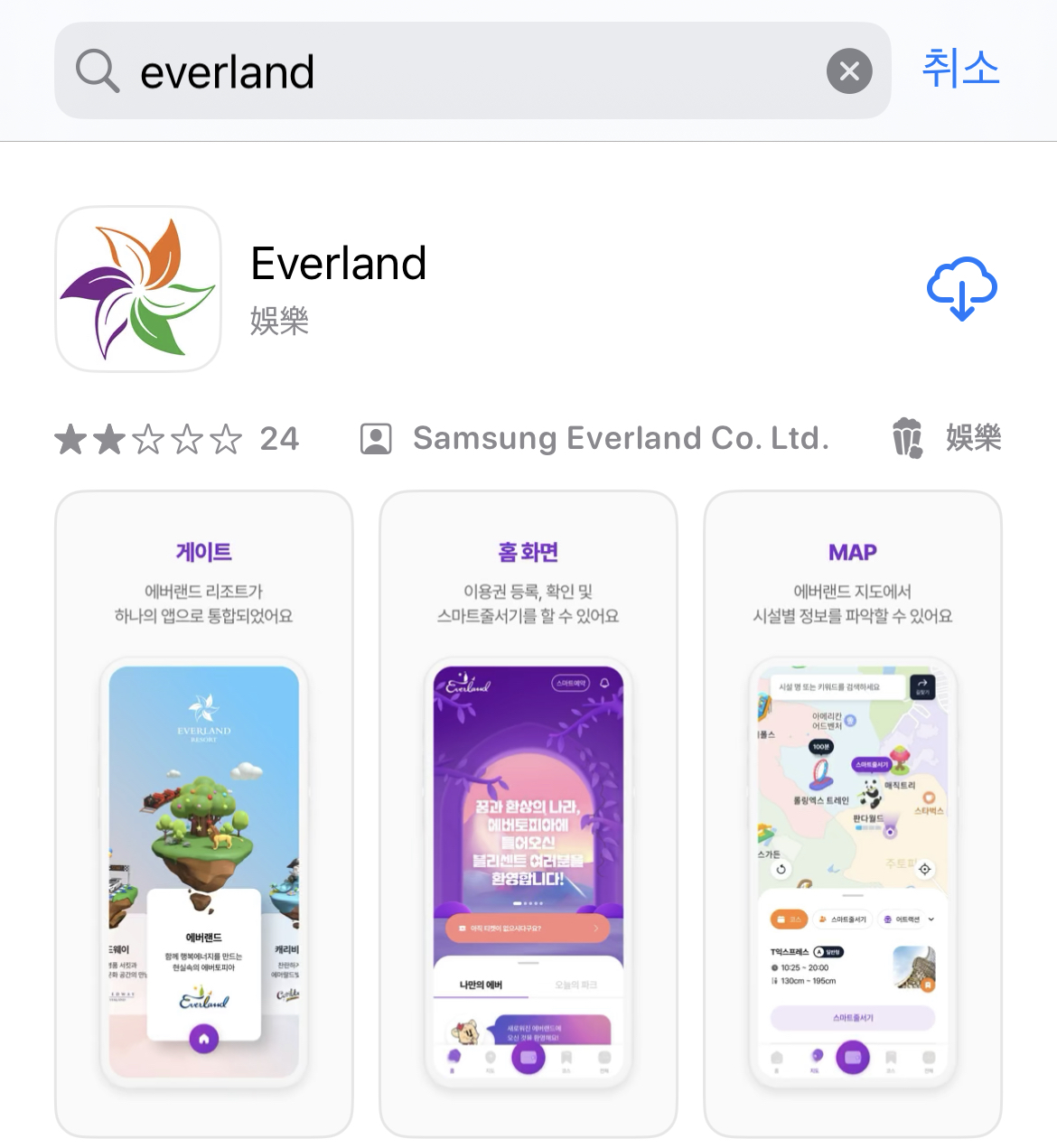Open the Everland app listing
This screenshot has width=1057, height=1148.
(x=338, y=264)
